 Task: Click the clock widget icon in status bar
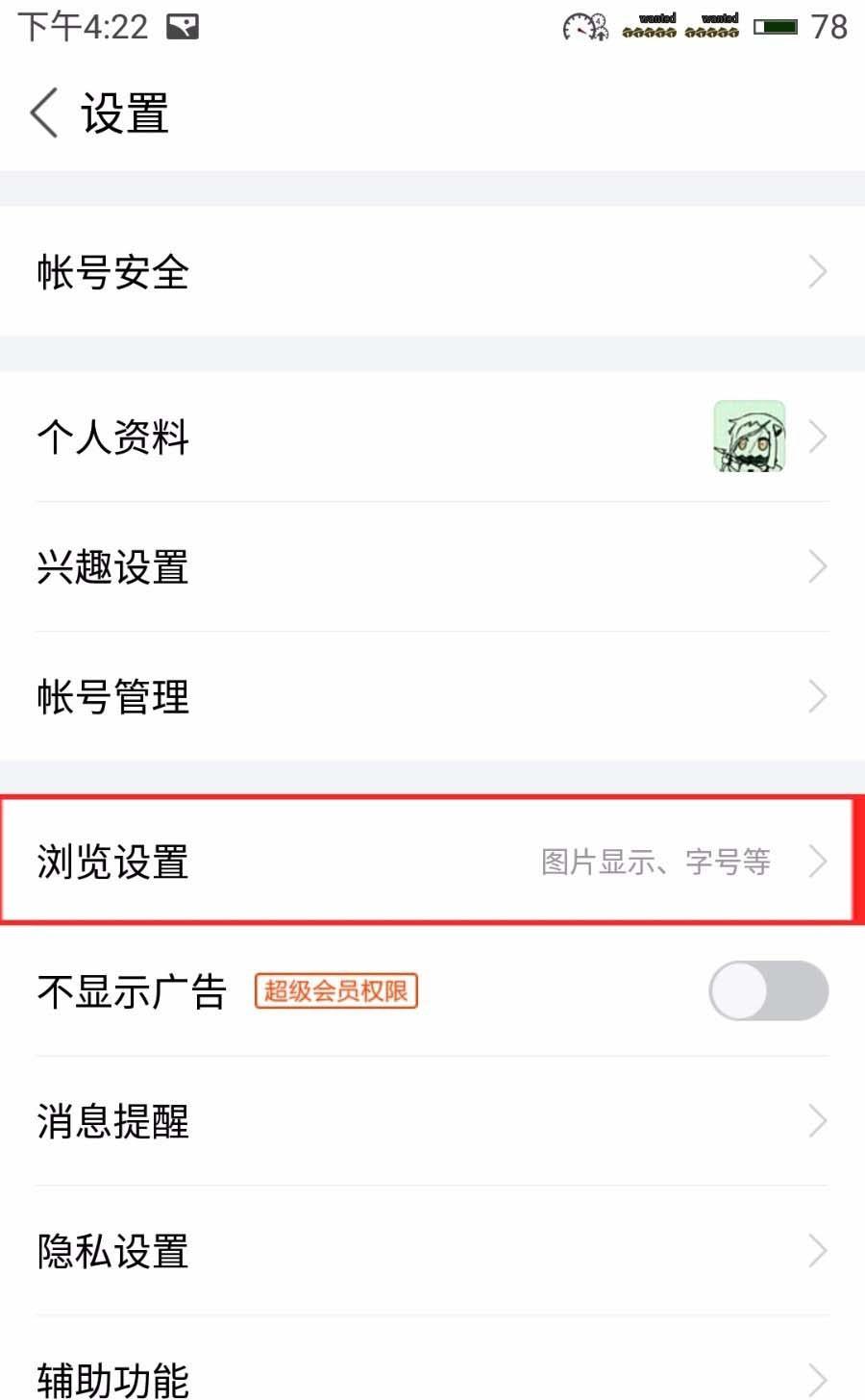580,29
